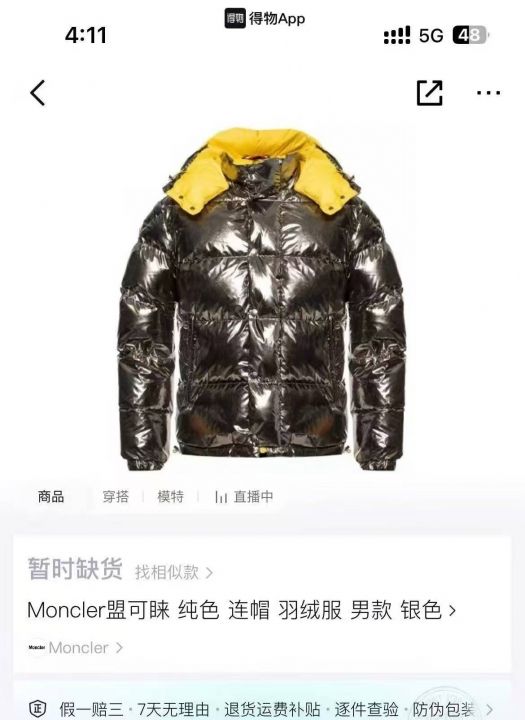Expand the Moncler盟可睐 product title

[x=242, y=610]
